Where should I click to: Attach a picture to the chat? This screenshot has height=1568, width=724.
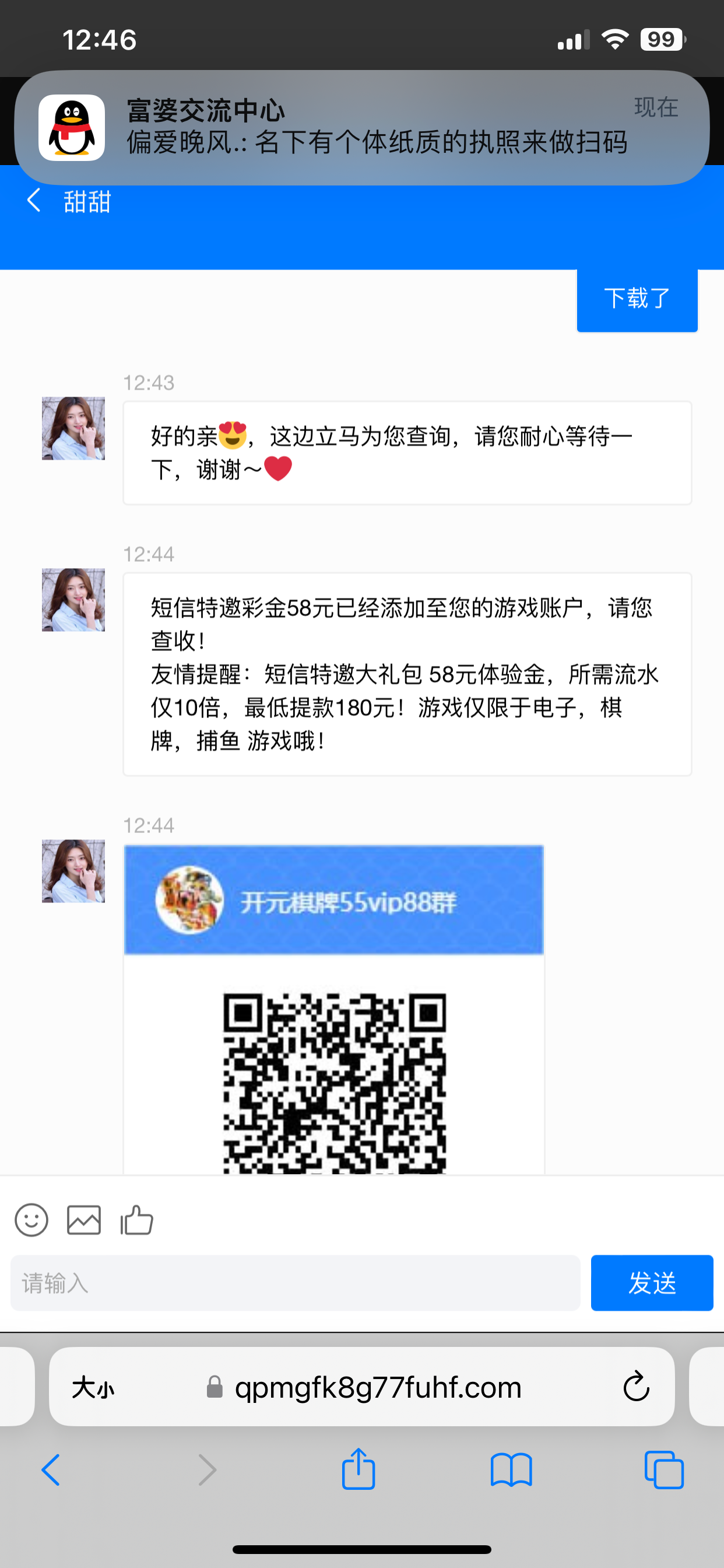click(84, 1220)
